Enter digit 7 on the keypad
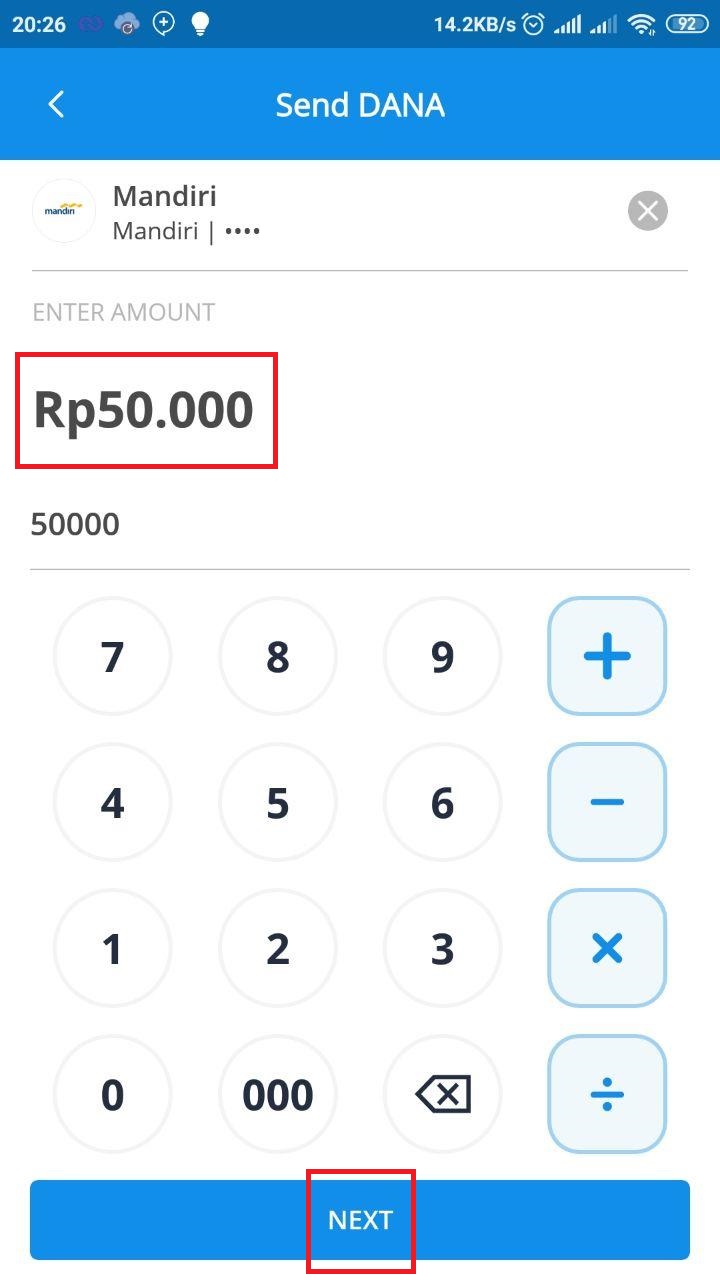This screenshot has width=720, height=1280. click(112, 657)
